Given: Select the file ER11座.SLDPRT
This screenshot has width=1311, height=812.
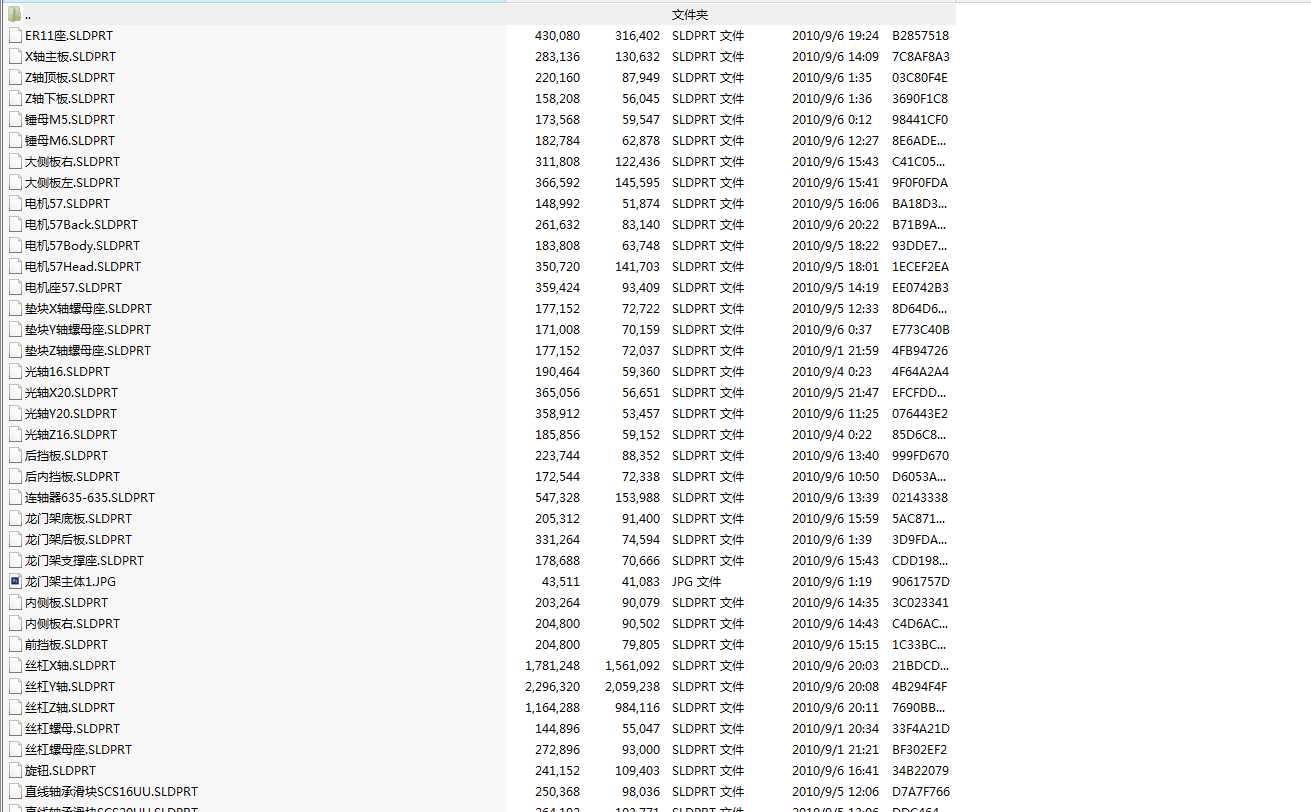Looking at the screenshot, I should [69, 35].
